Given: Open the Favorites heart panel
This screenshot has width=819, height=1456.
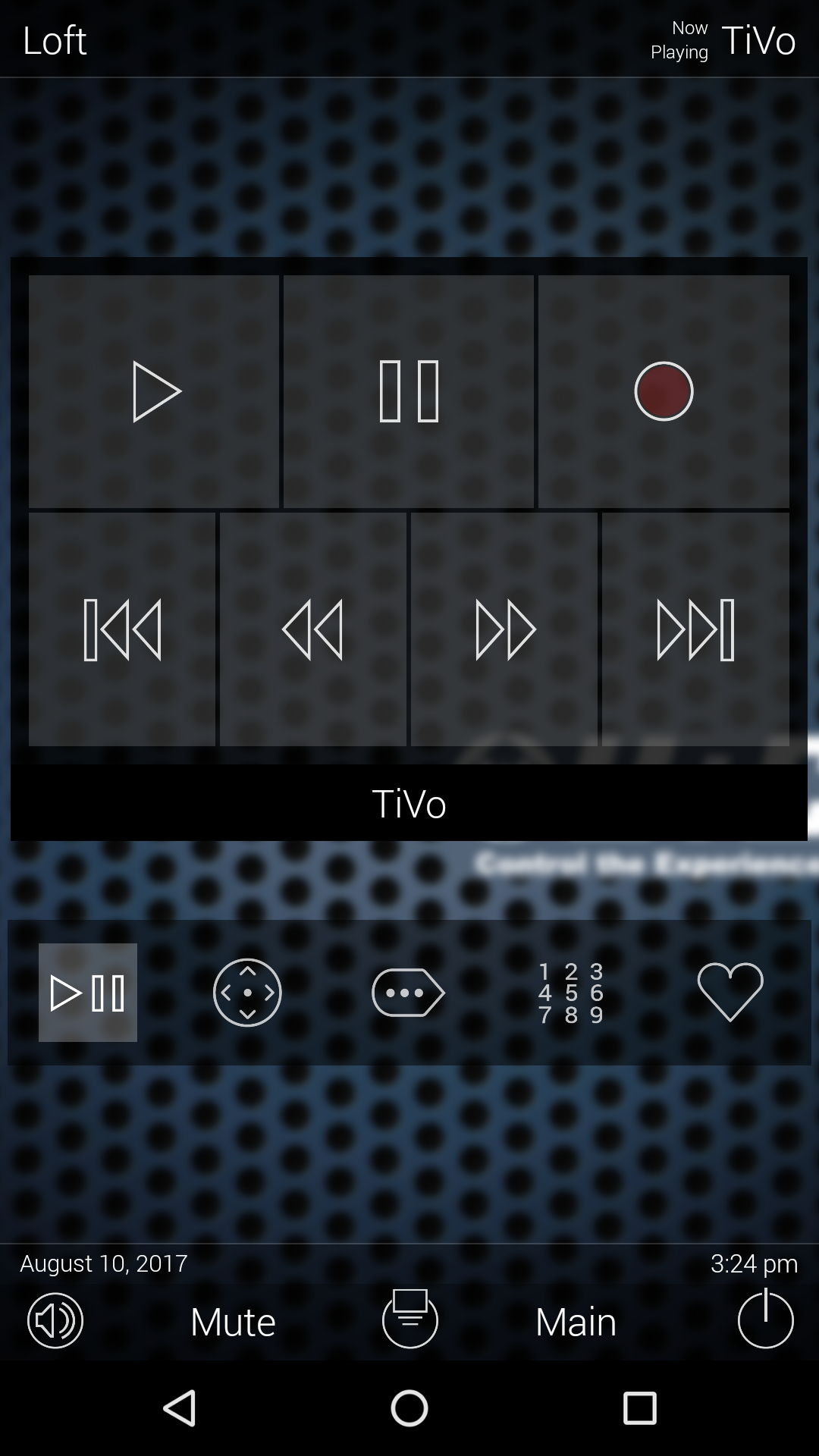Looking at the screenshot, I should coord(730,992).
